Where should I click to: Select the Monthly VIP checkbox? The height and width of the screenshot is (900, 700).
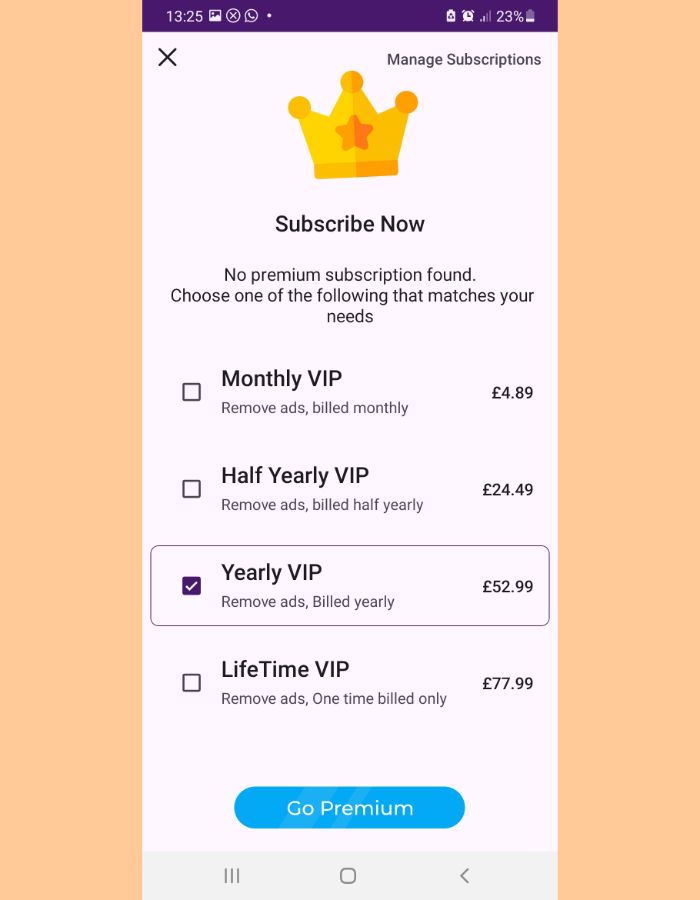coord(191,392)
